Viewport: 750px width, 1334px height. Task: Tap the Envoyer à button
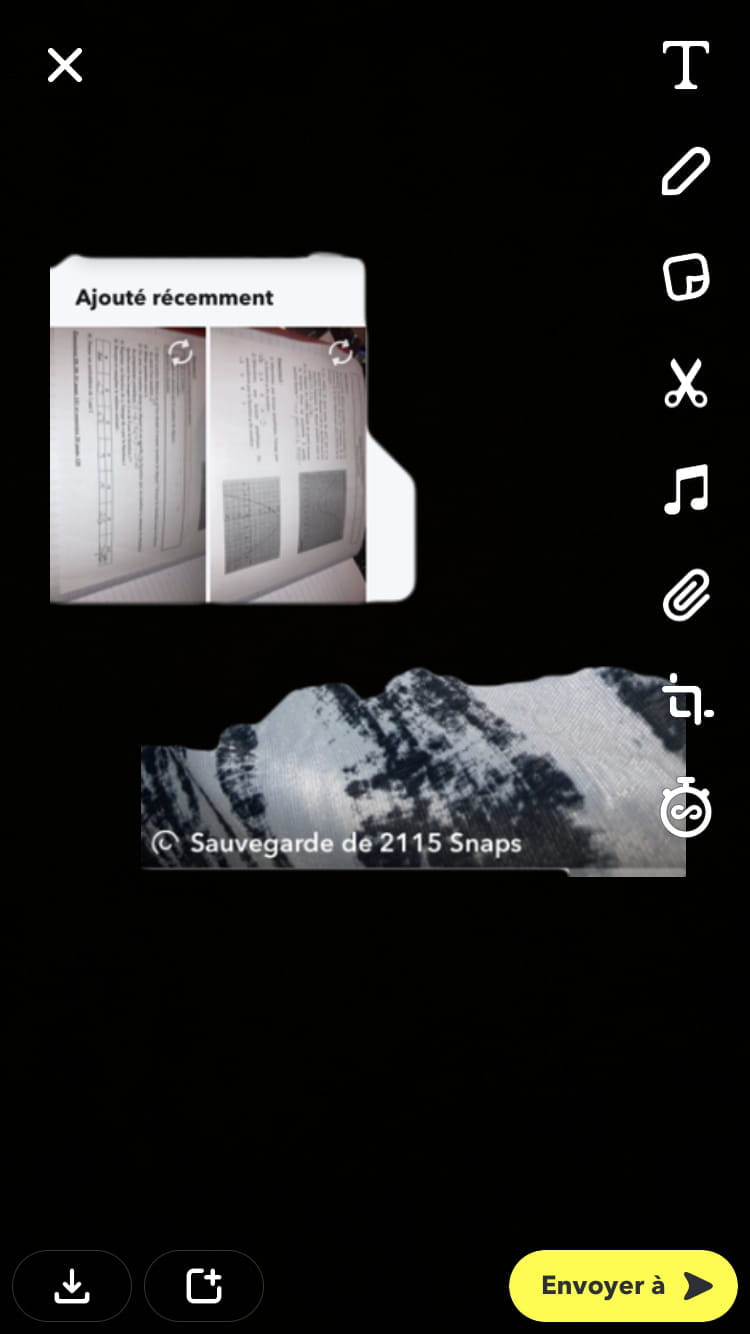(x=623, y=1286)
